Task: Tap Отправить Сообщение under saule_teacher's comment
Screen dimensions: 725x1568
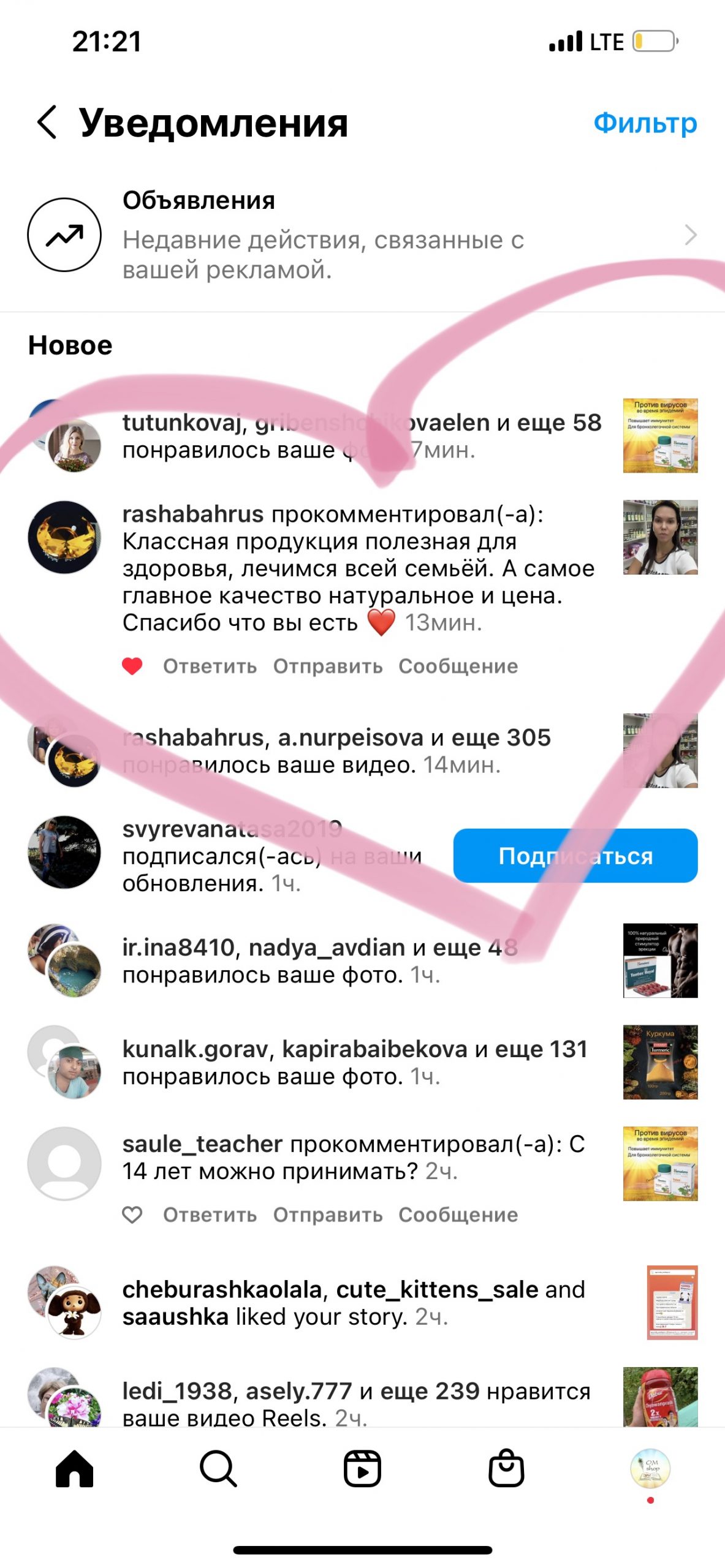Action: click(x=395, y=1215)
